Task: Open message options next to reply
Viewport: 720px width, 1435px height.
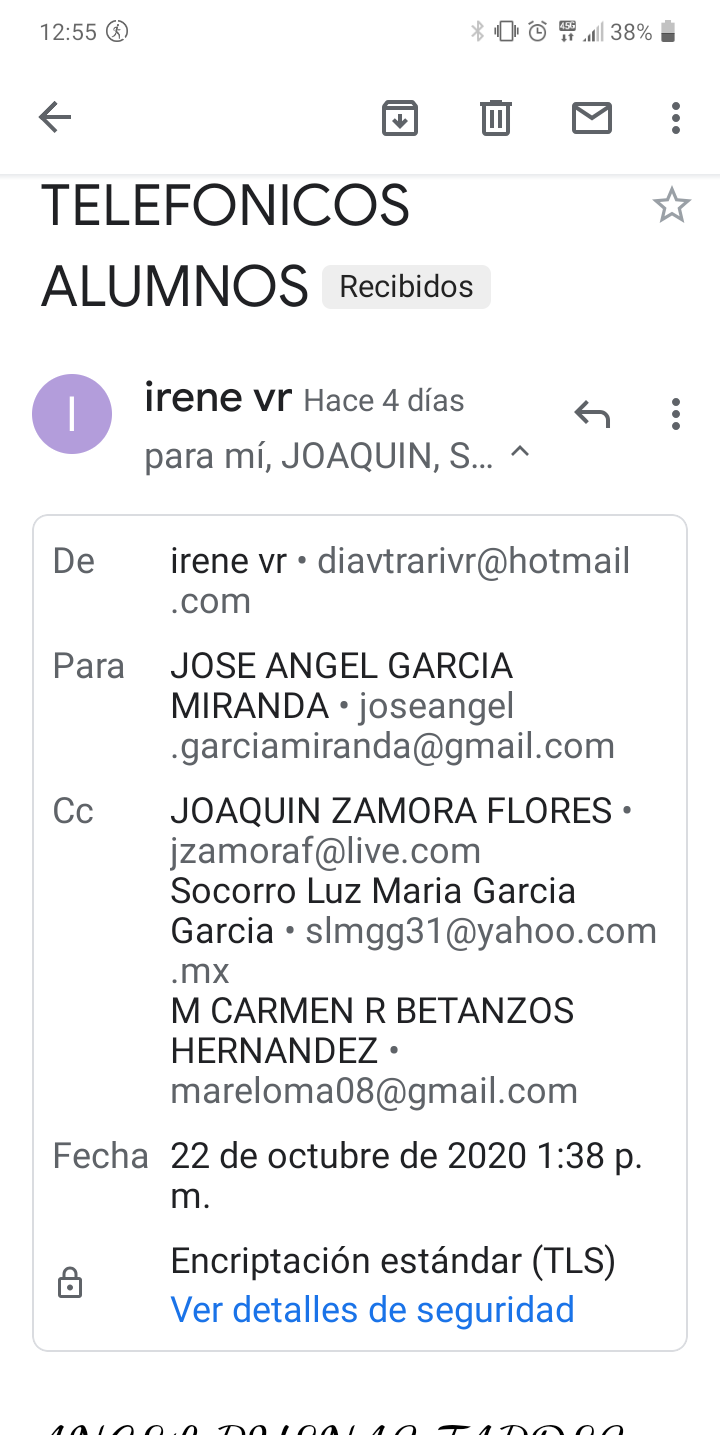Action: [x=676, y=413]
